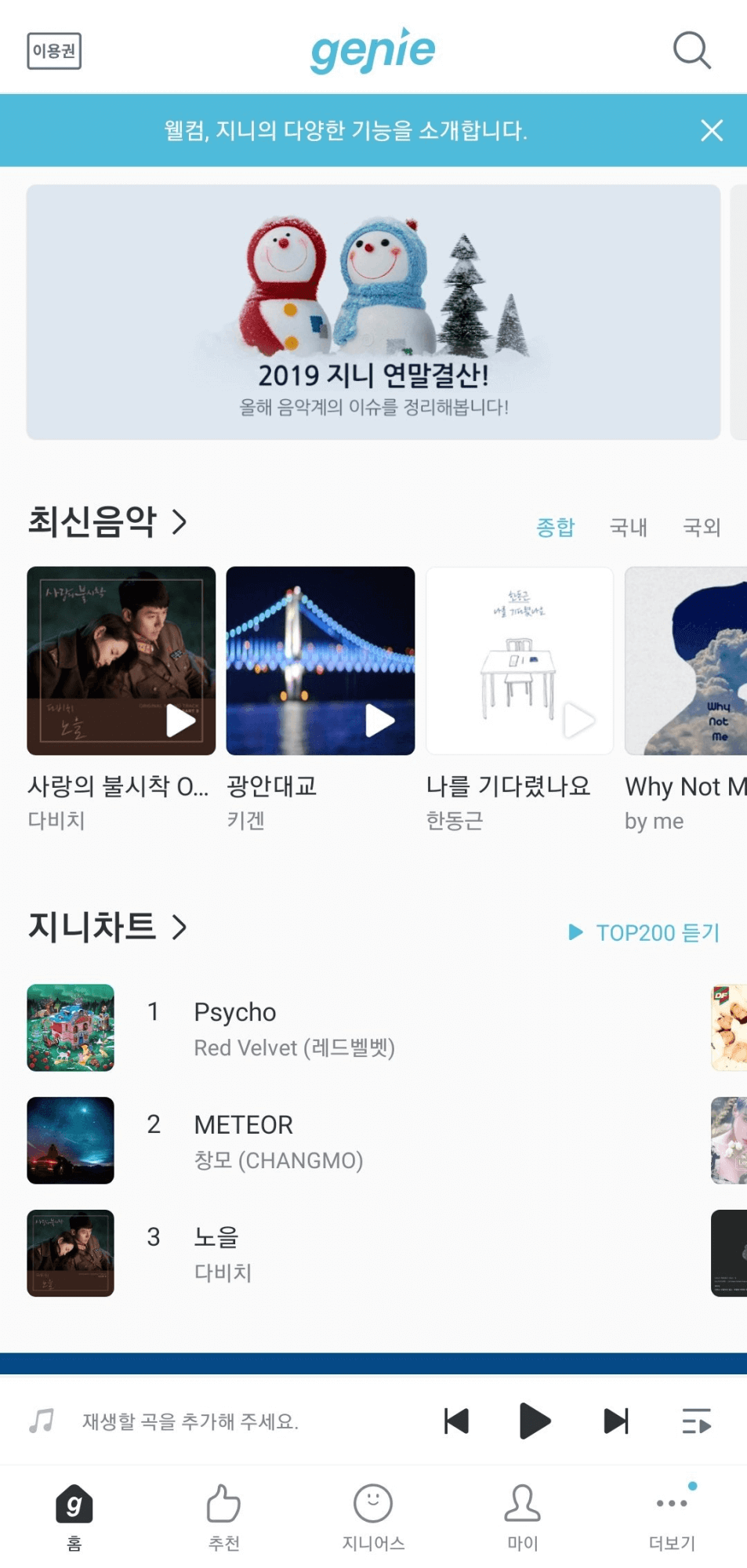Viewport: 747px width, 1568px height.
Task: Open the playlist queue icon
Action: (x=696, y=1421)
